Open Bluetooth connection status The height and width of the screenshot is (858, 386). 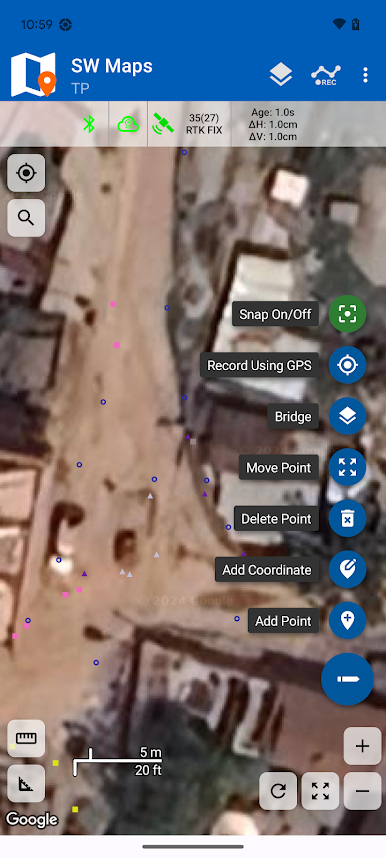click(x=89, y=124)
